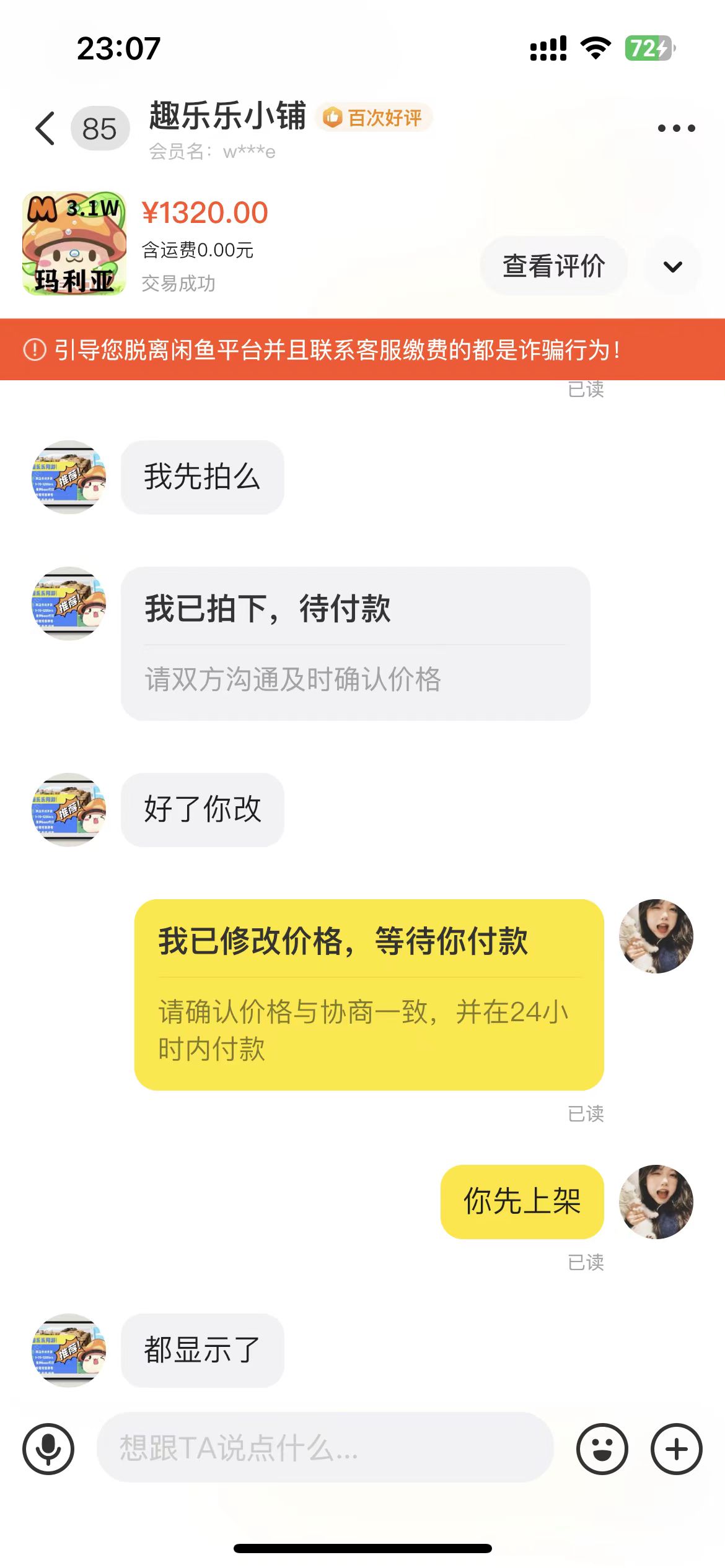The width and height of the screenshot is (725, 1568).
Task: Tap my avatar beside 你先上架
Action: tap(656, 1202)
